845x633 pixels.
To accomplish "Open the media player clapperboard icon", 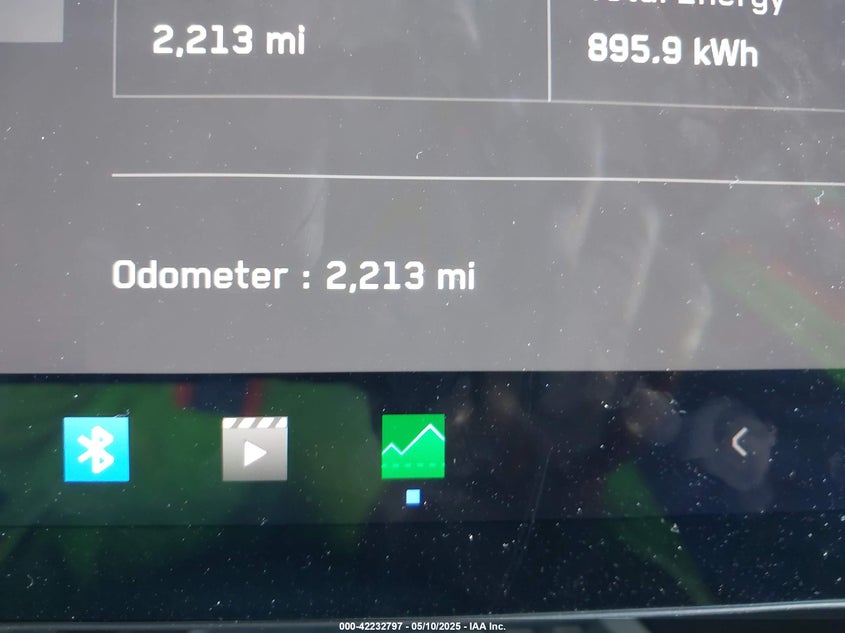I will pos(254,450).
